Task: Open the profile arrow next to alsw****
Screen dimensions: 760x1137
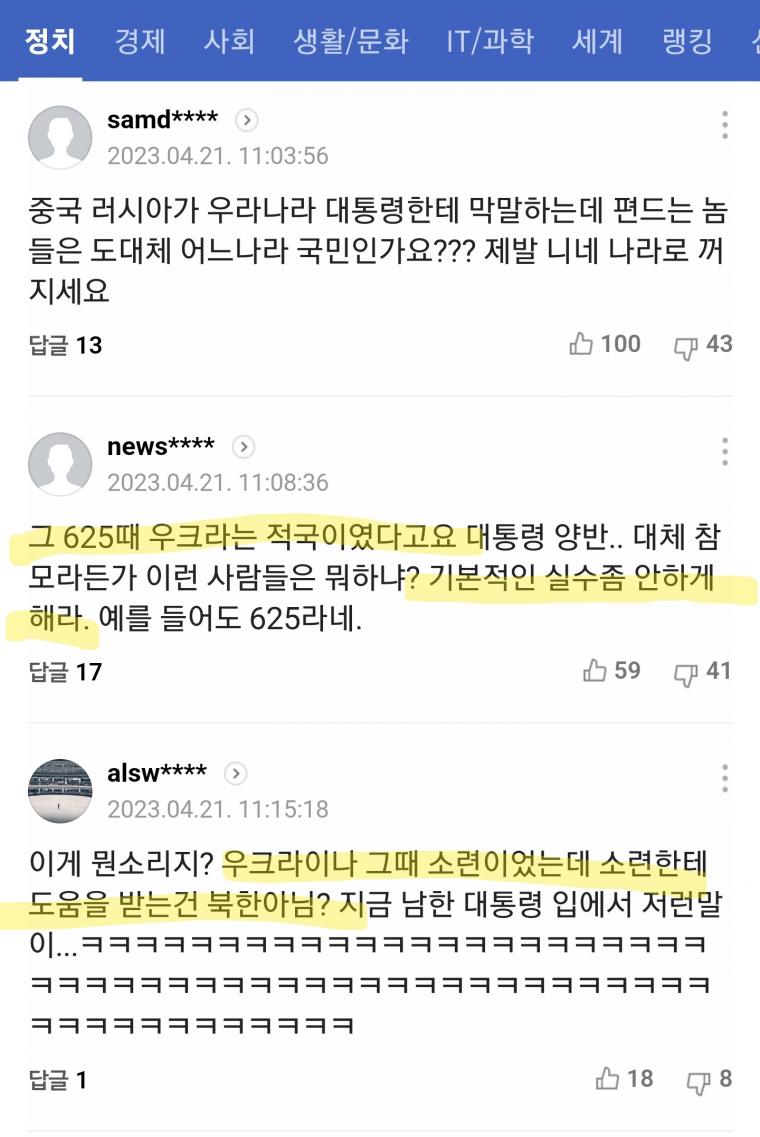Action: pyautogui.click(x=235, y=774)
